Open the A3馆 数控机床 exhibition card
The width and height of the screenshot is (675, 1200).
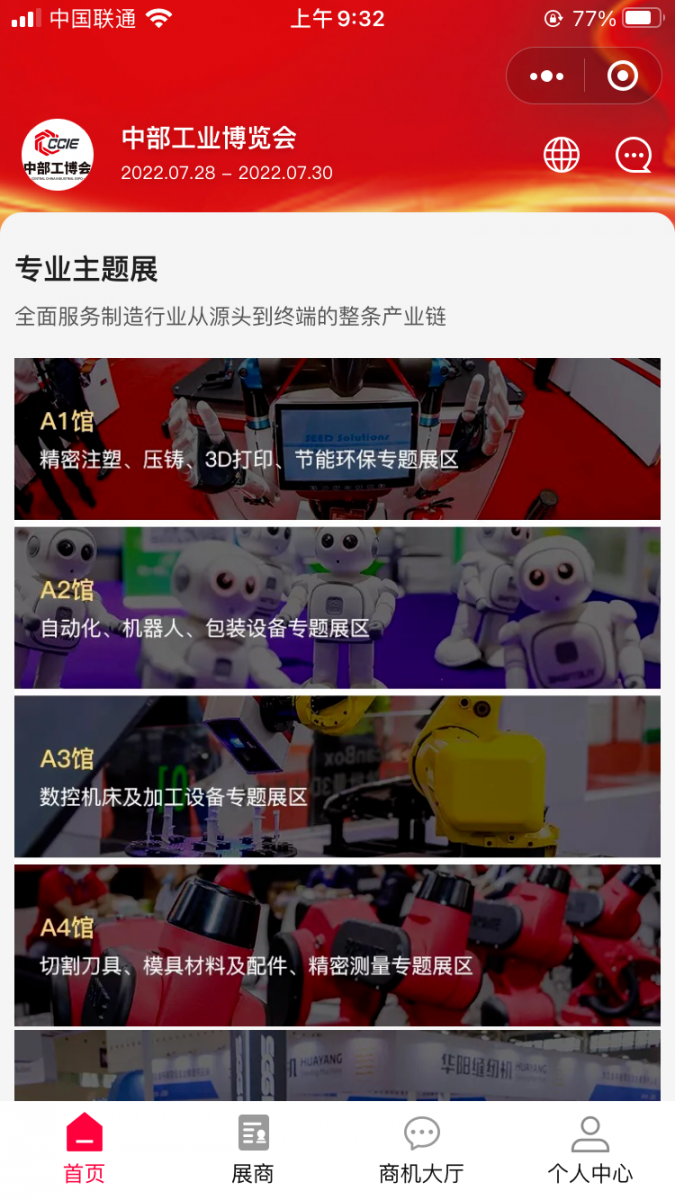tap(337, 777)
